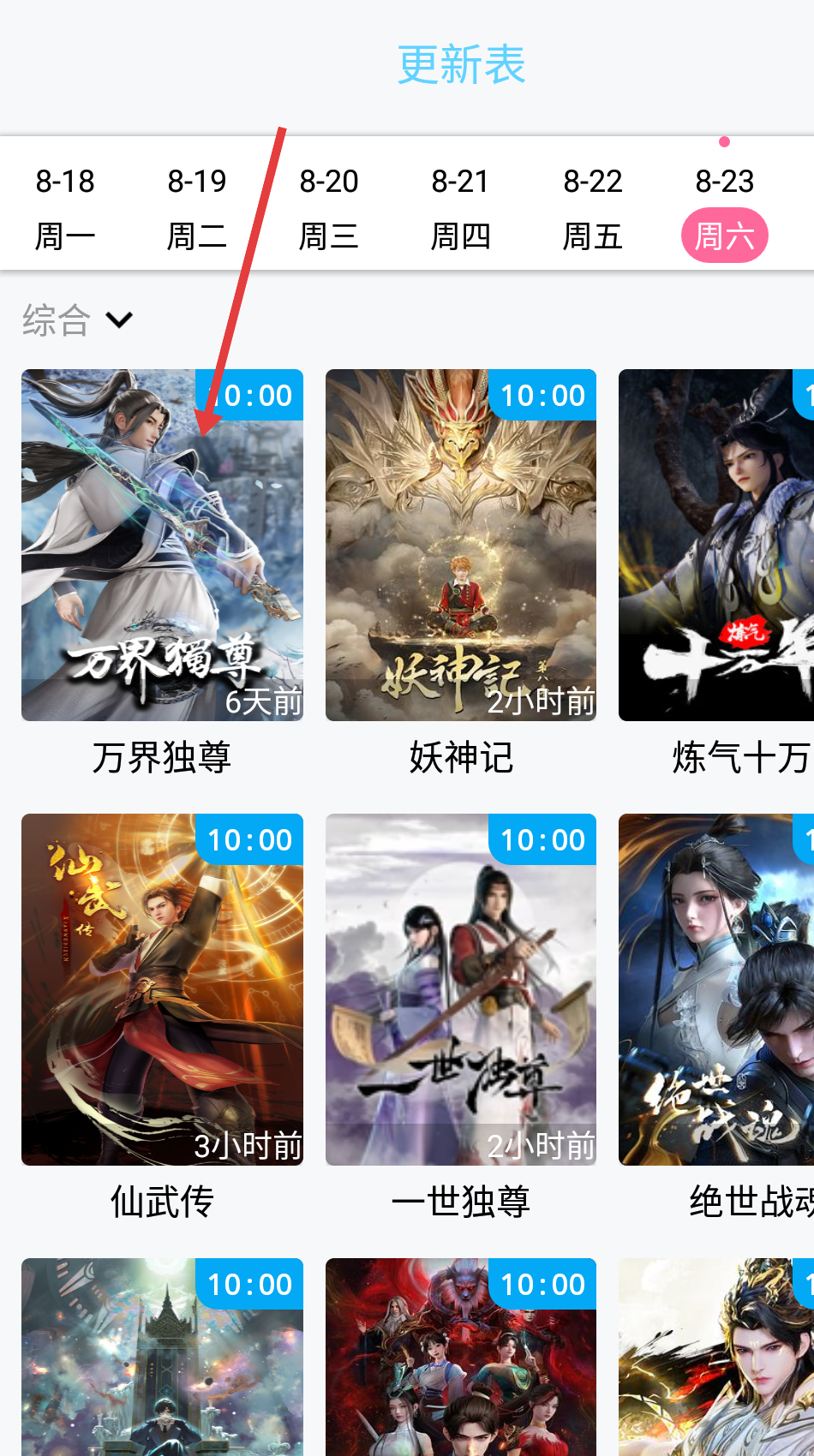The image size is (814, 1456).
Task: Open 万界独尊 anime card
Action: [x=162, y=545]
